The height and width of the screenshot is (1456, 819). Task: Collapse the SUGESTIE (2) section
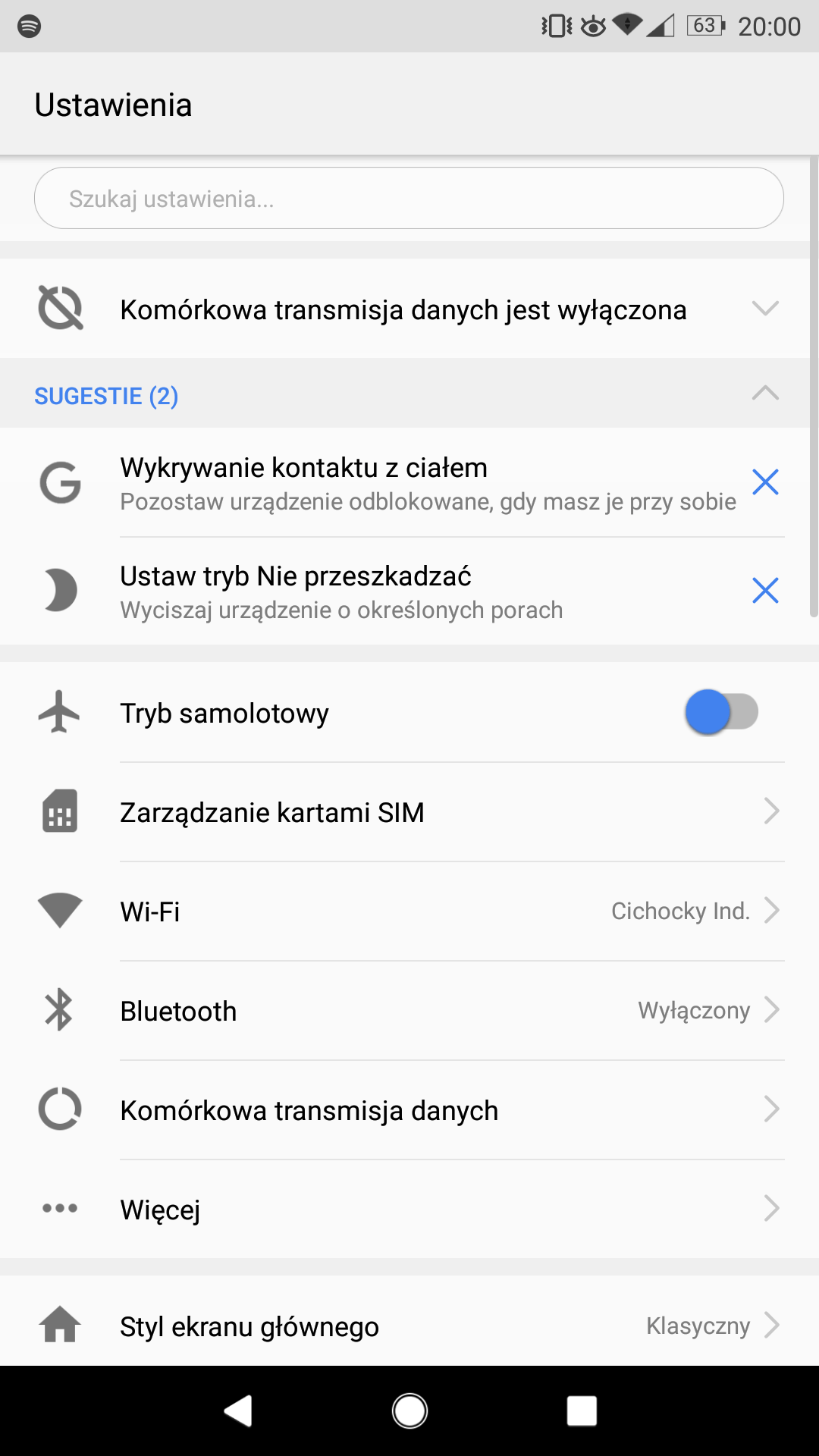click(765, 393)
